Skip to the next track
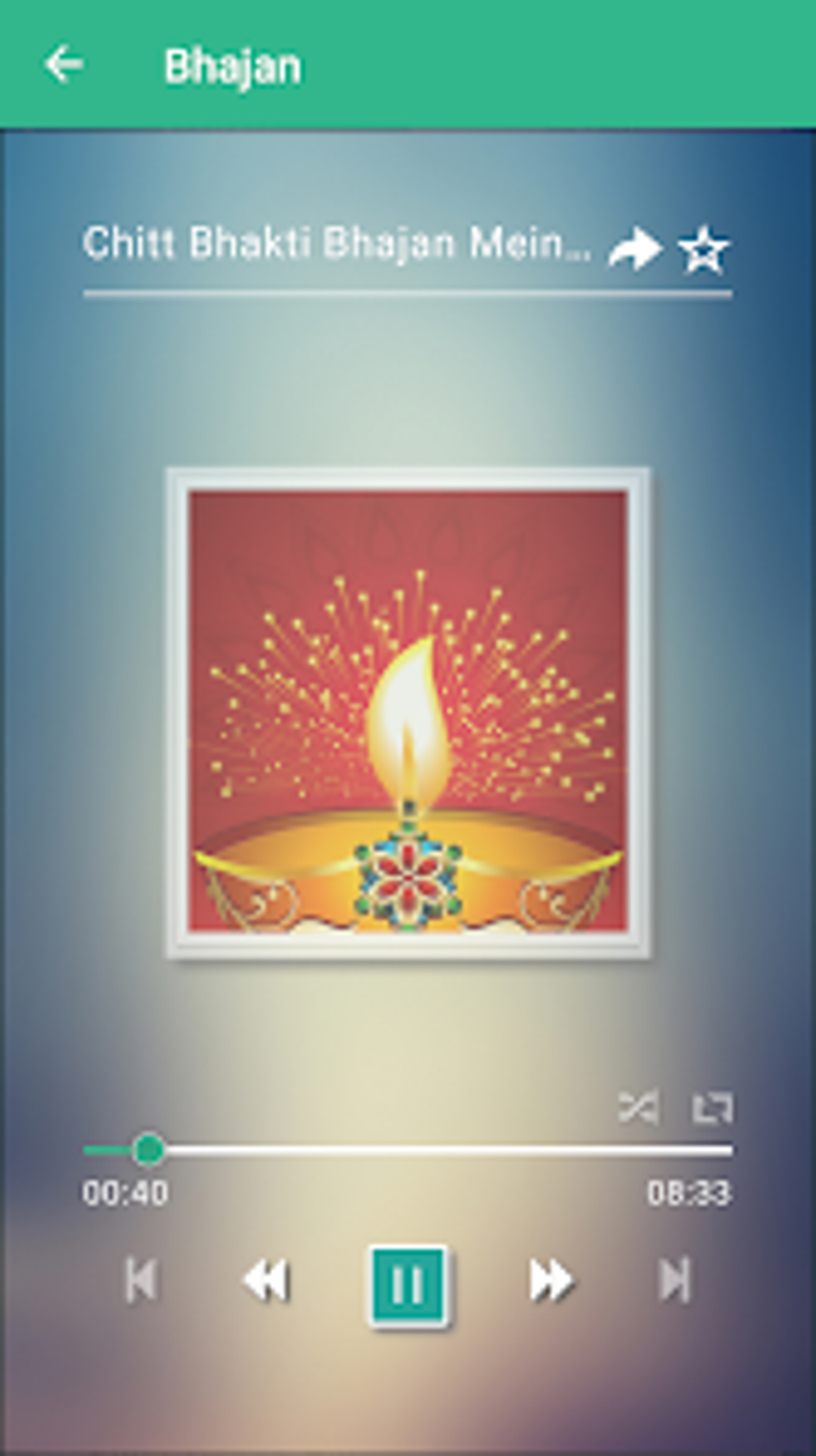This screenshot has height=1456, width=816. coord(674,1280)
